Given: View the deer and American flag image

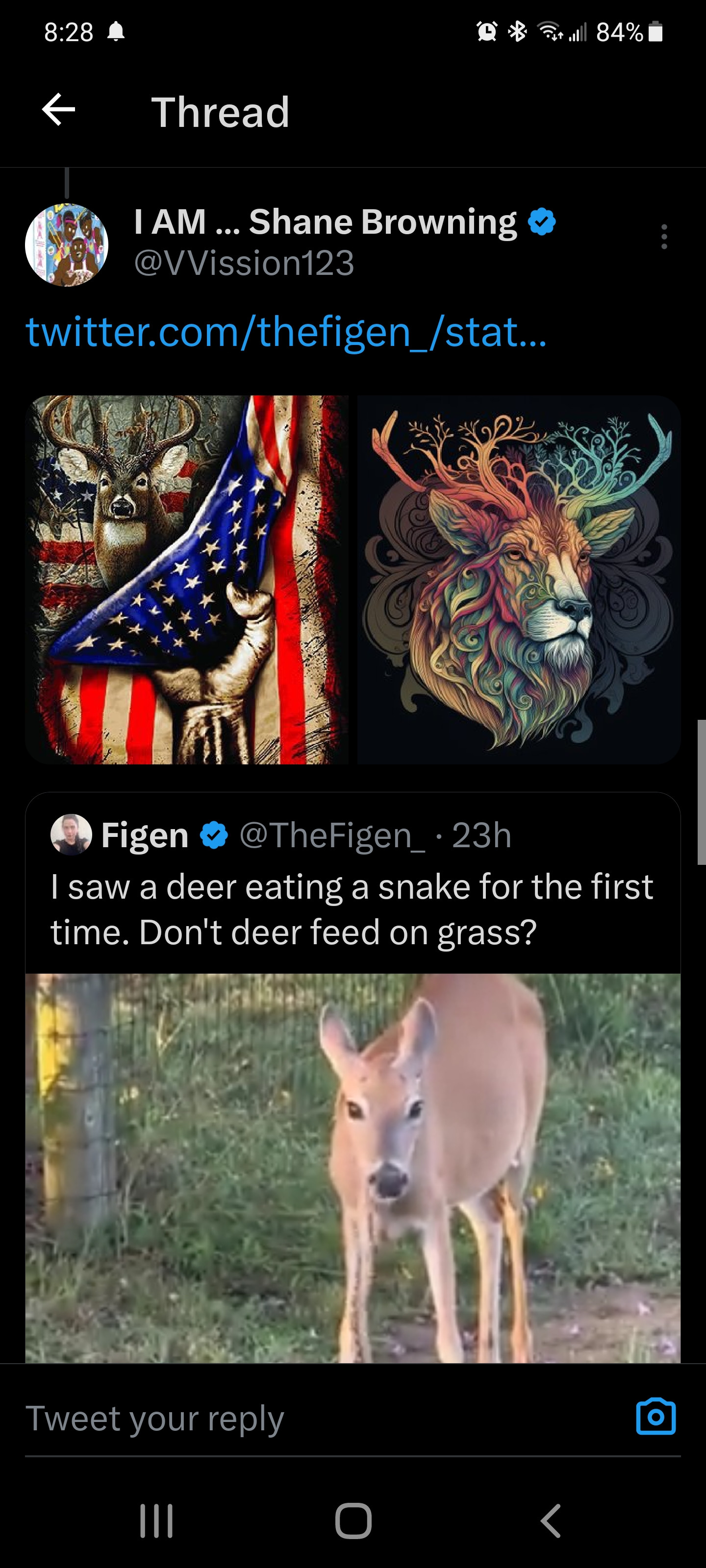Looking at the screenshot, I should [187, 580].
